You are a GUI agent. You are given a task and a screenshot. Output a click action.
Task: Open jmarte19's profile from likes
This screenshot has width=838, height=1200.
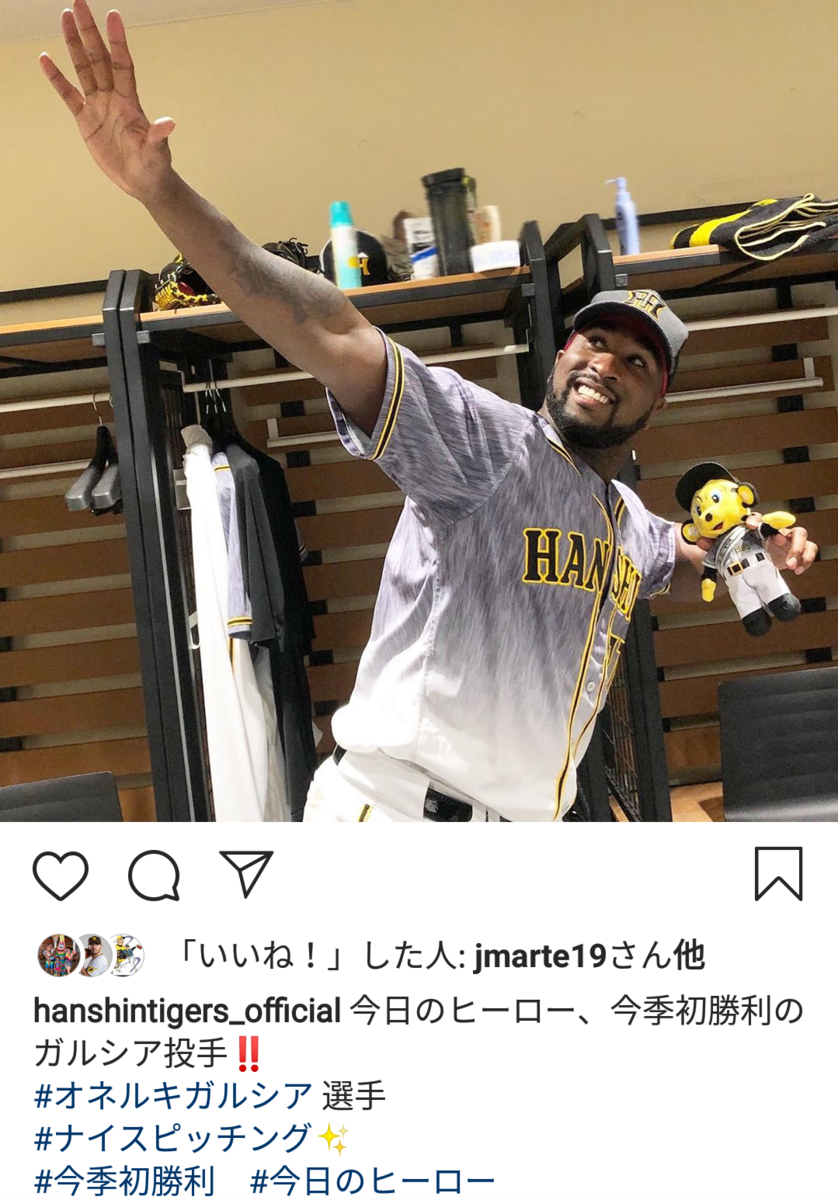tap(540, 957)
